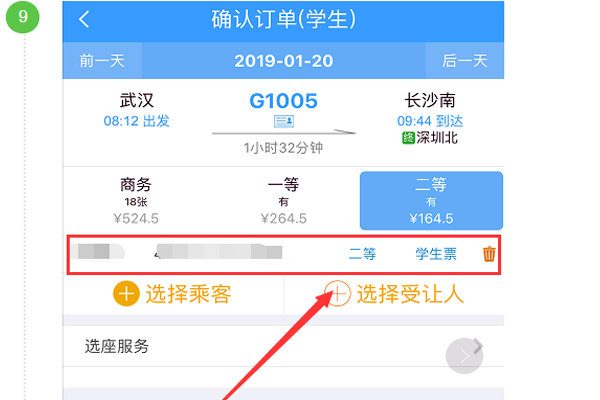Switch to the next day (后一天)

pyautogui.click(x=465, y=60)
